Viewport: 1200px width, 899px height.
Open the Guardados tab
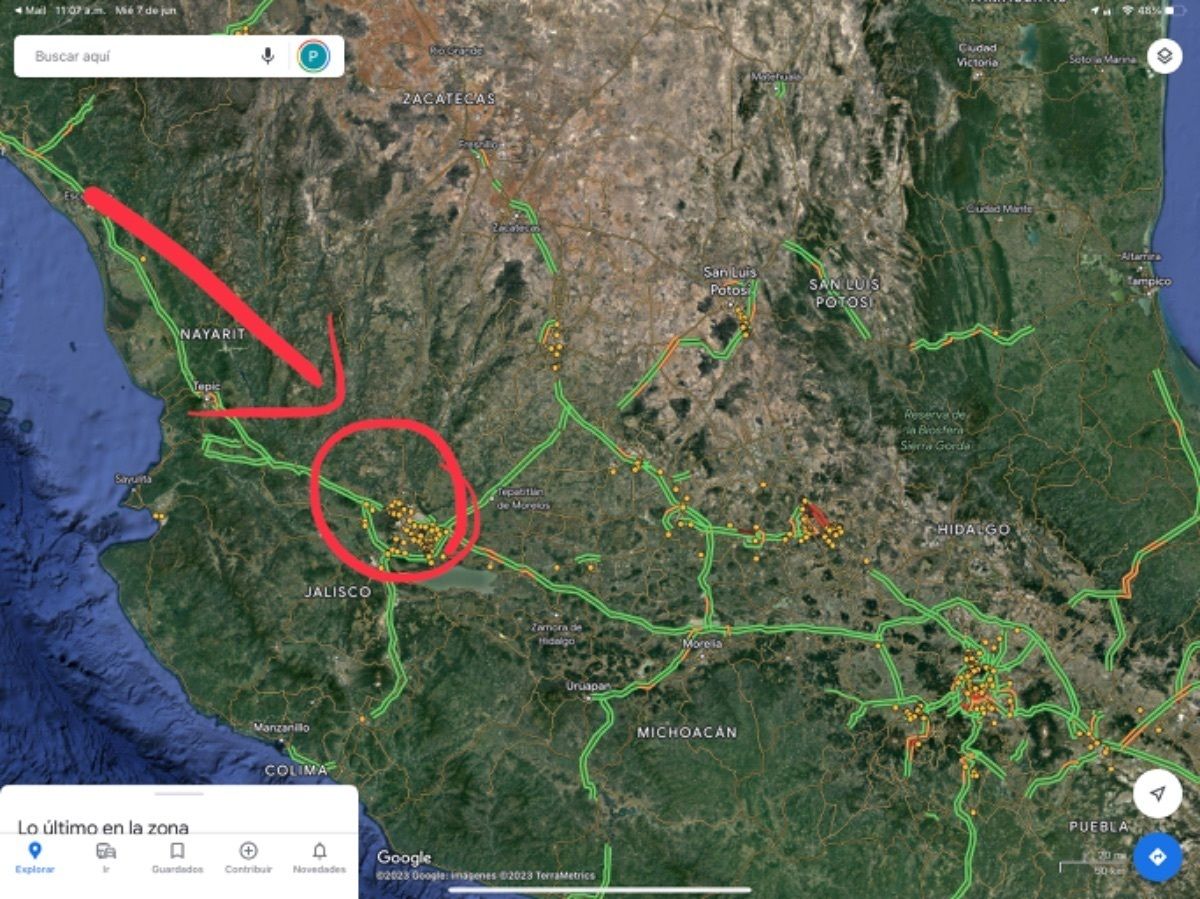177,857
